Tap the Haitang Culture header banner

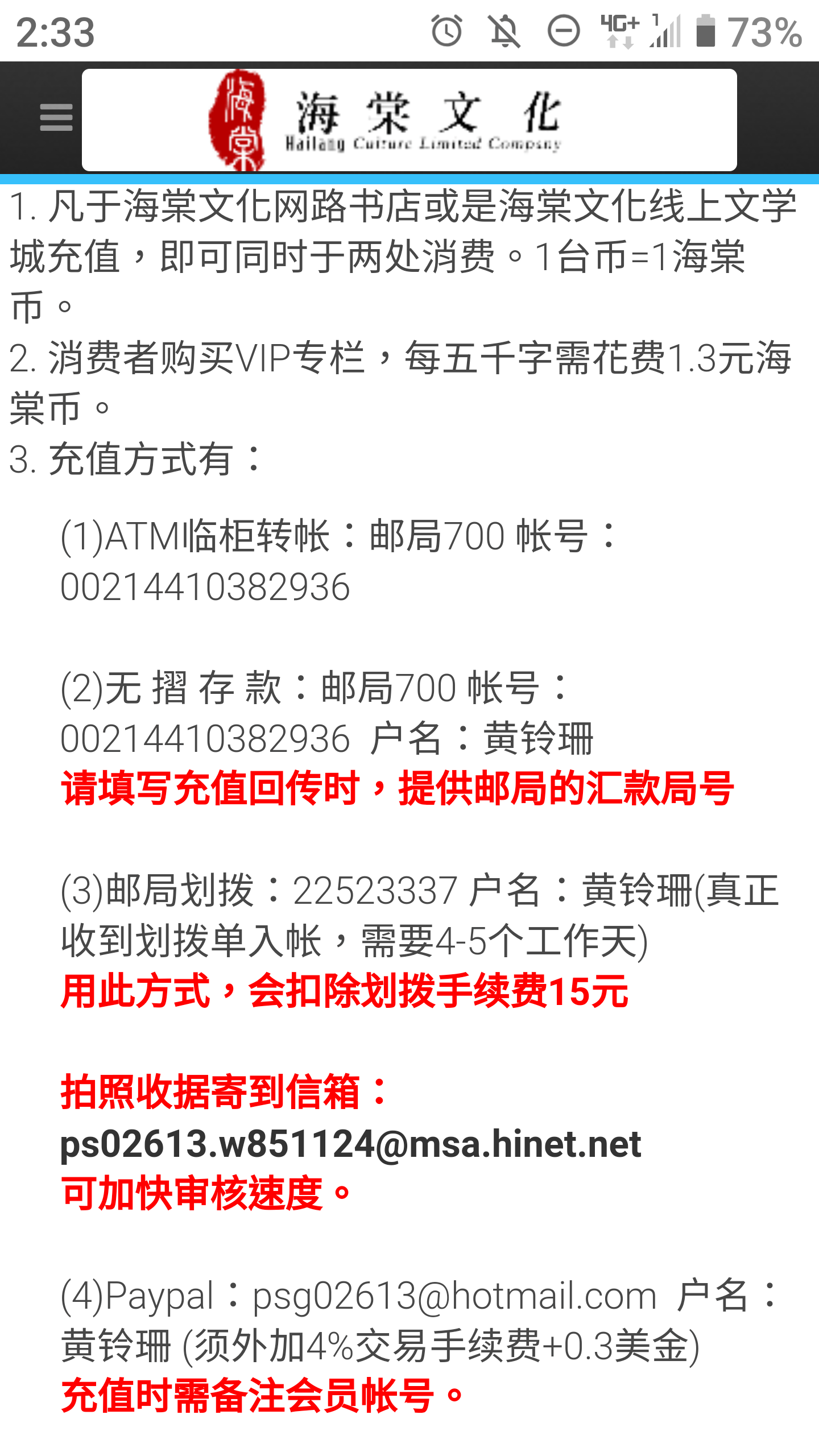(x=409, y=120)
